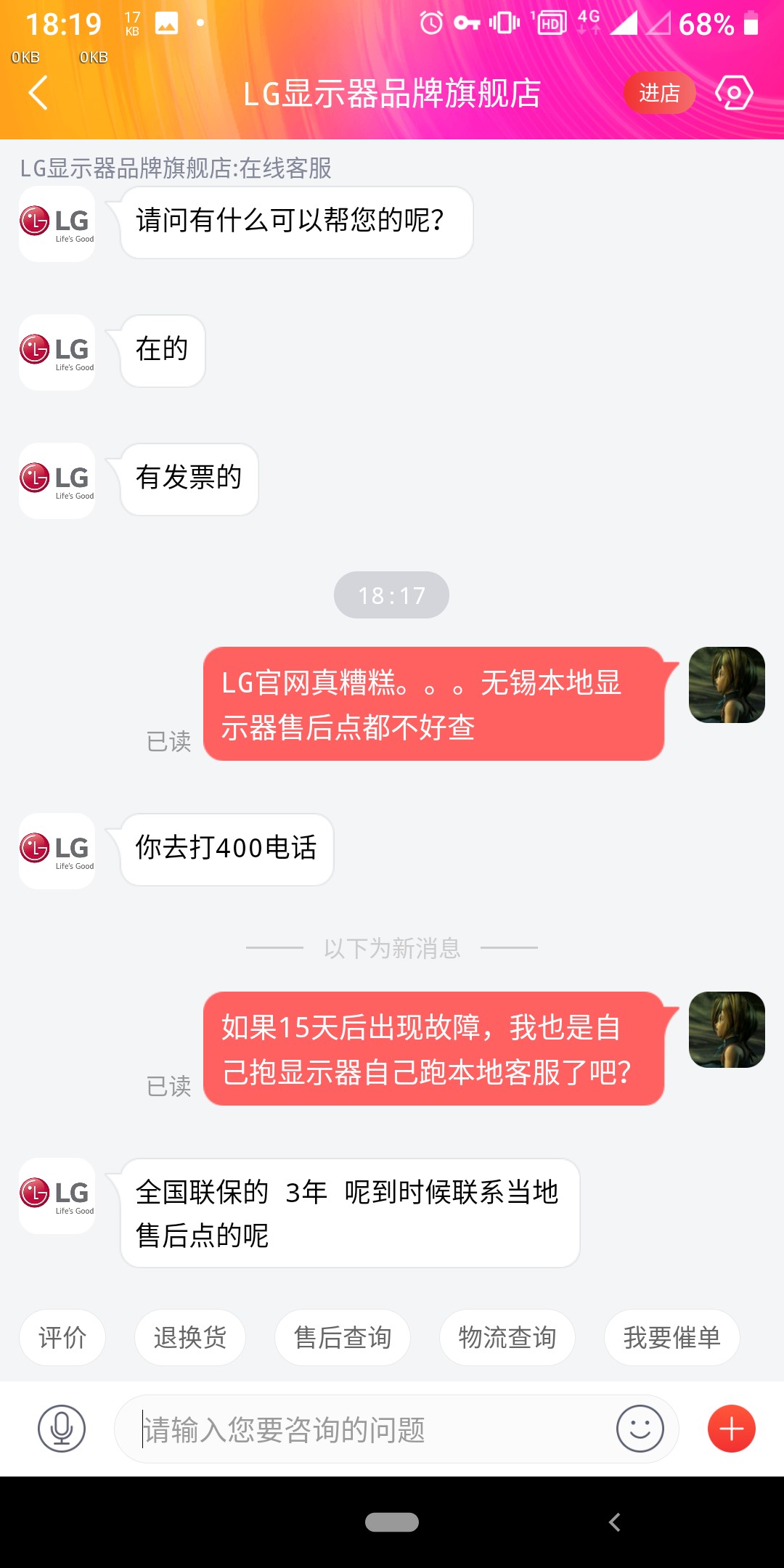Open the chat settings hexagon icon
Image resolution: width=784 pixels, height=1568 pixels.
pyautogui.click(x=734, y=93)
